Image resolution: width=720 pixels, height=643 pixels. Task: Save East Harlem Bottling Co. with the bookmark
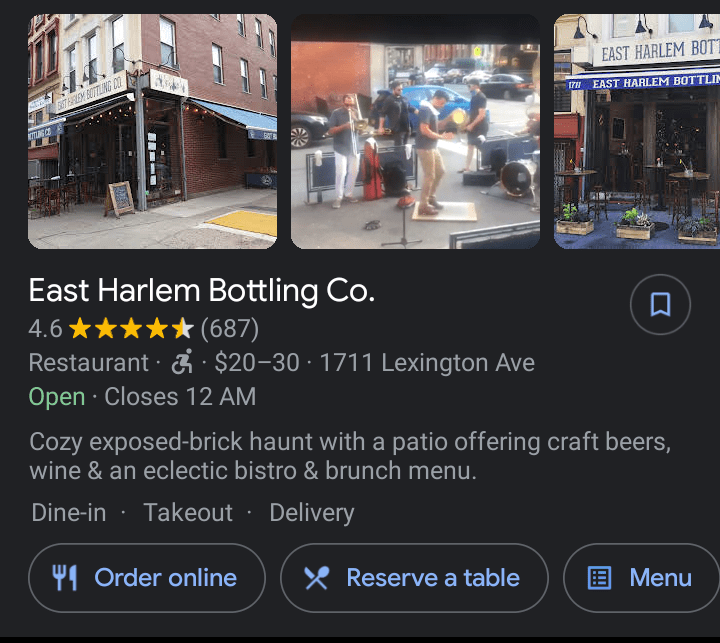(660, 304)
